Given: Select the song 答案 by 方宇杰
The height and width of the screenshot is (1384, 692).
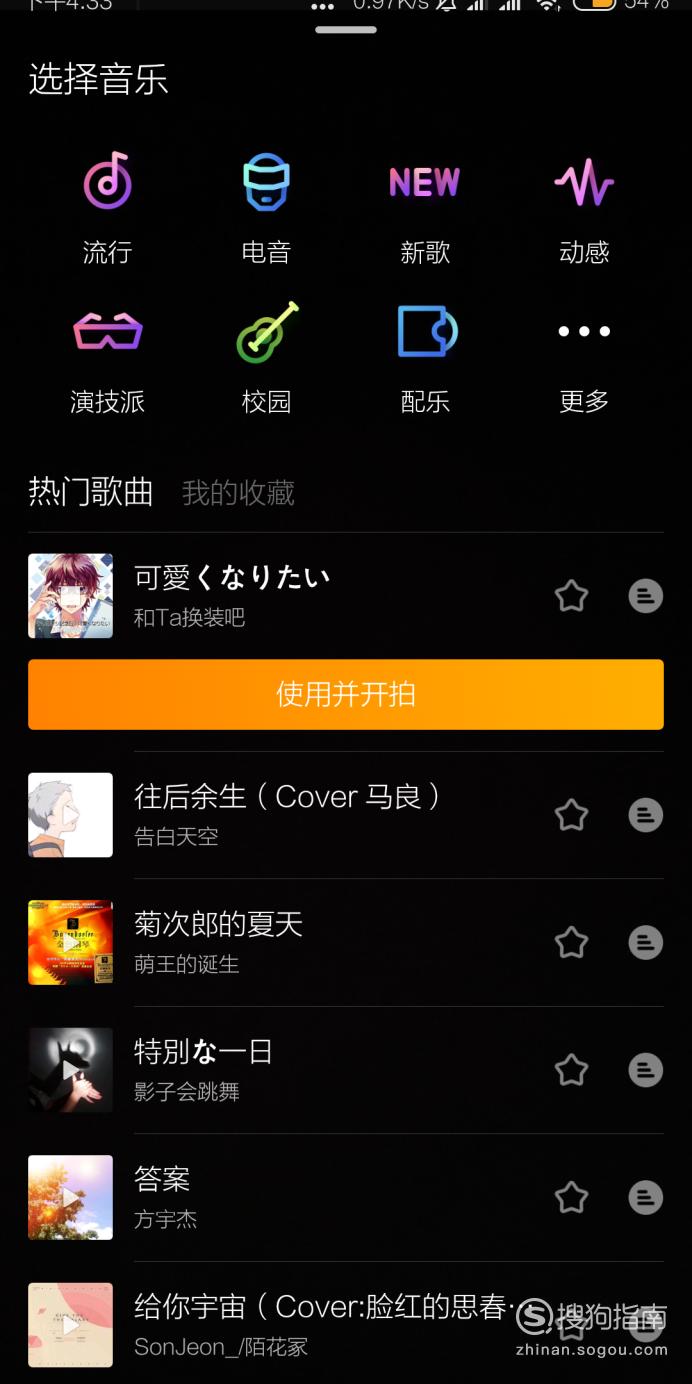Looking at the screenshot, I should pos(346,1197).
